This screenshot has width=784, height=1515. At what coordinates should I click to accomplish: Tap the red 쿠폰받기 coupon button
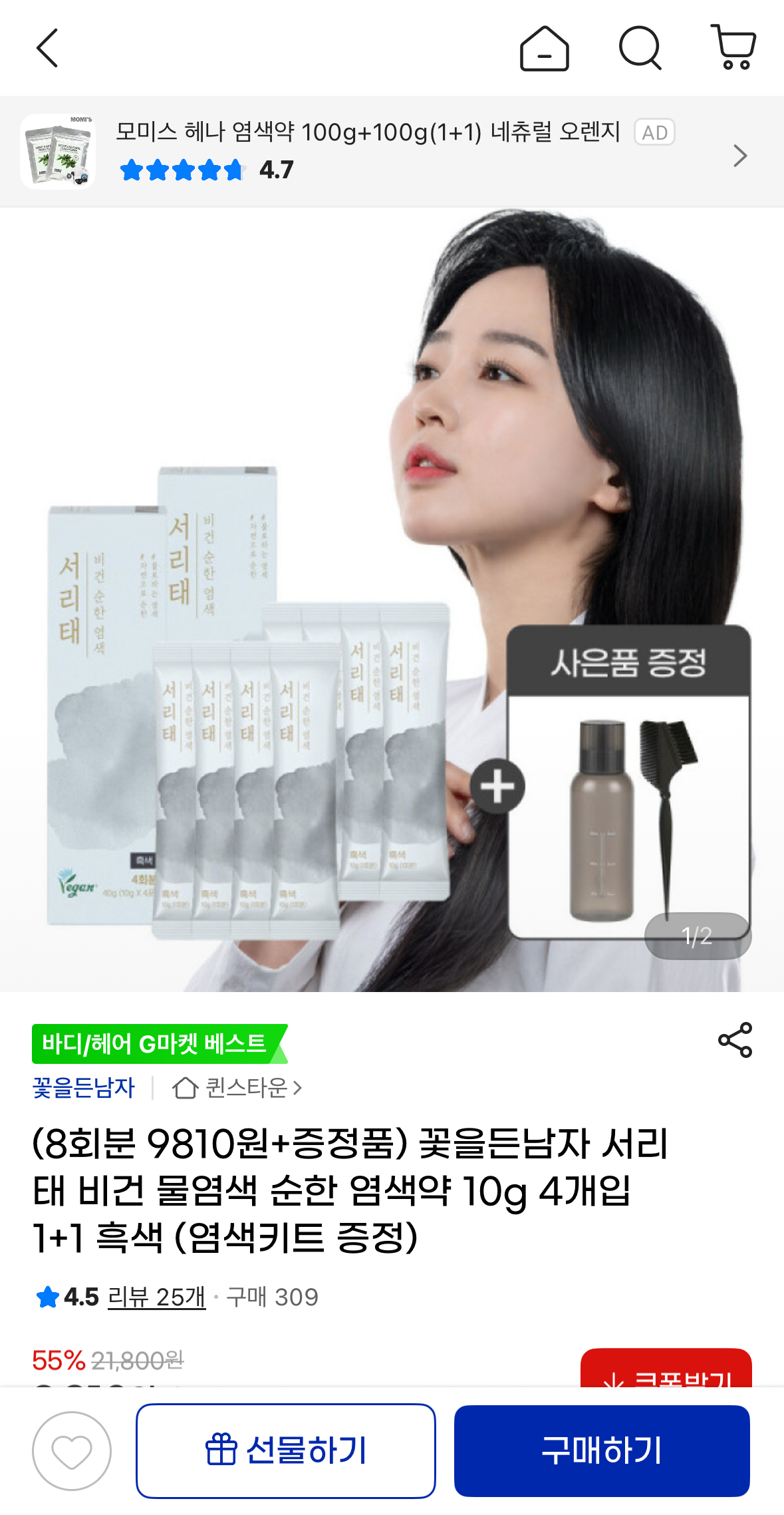click(666, 1371)
